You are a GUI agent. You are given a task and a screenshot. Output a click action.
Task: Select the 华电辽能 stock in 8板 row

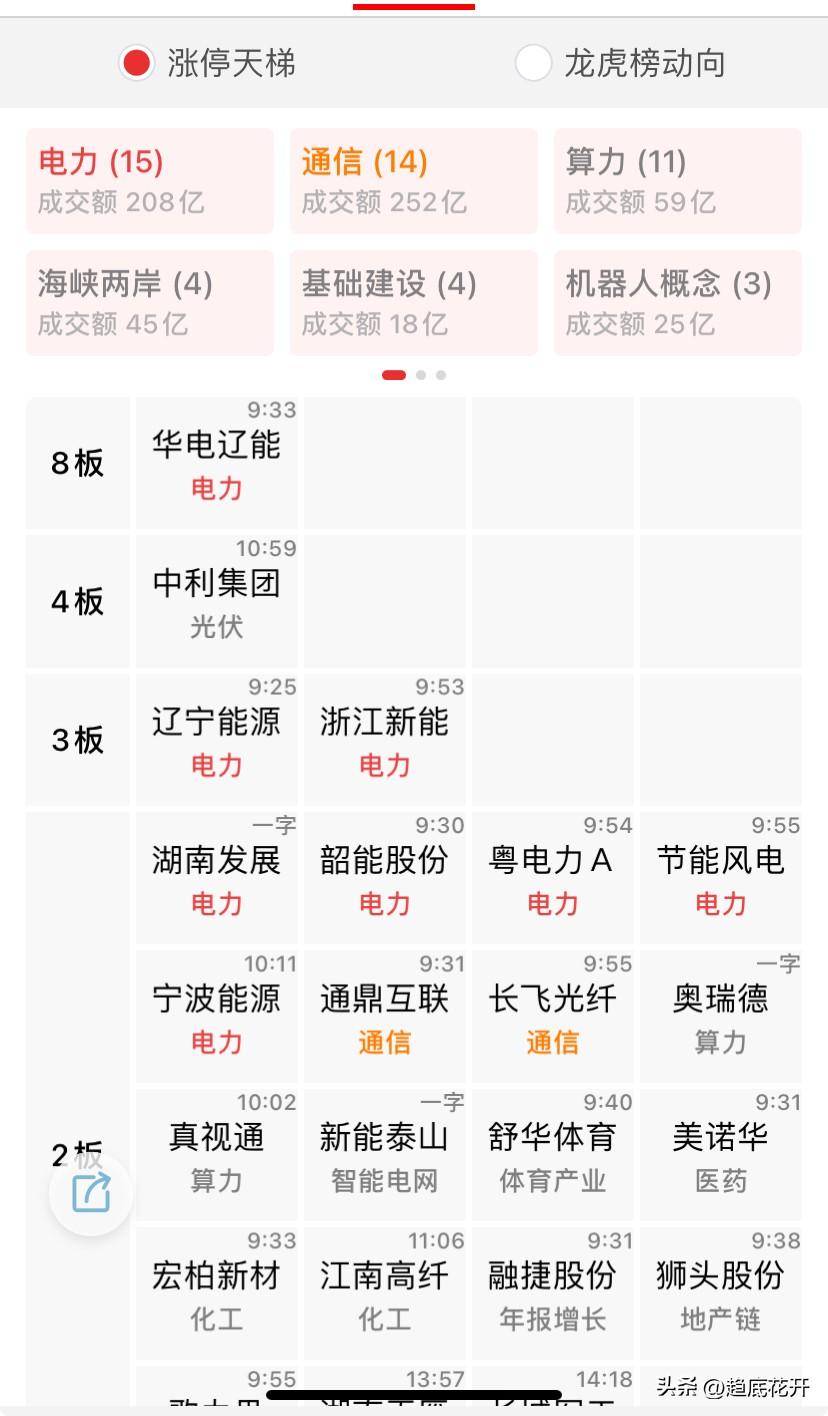coord(216,462)
